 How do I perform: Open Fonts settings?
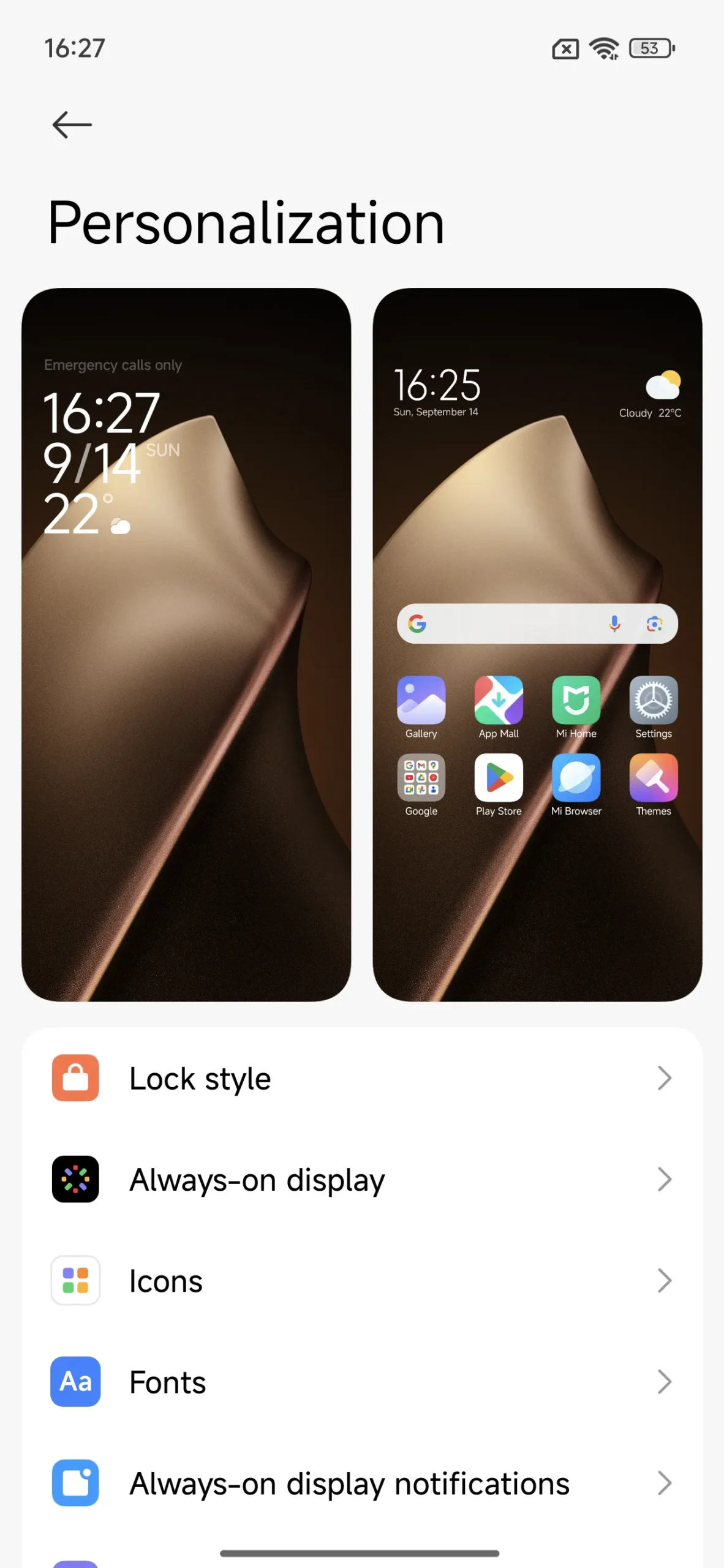coord(362,1382)
